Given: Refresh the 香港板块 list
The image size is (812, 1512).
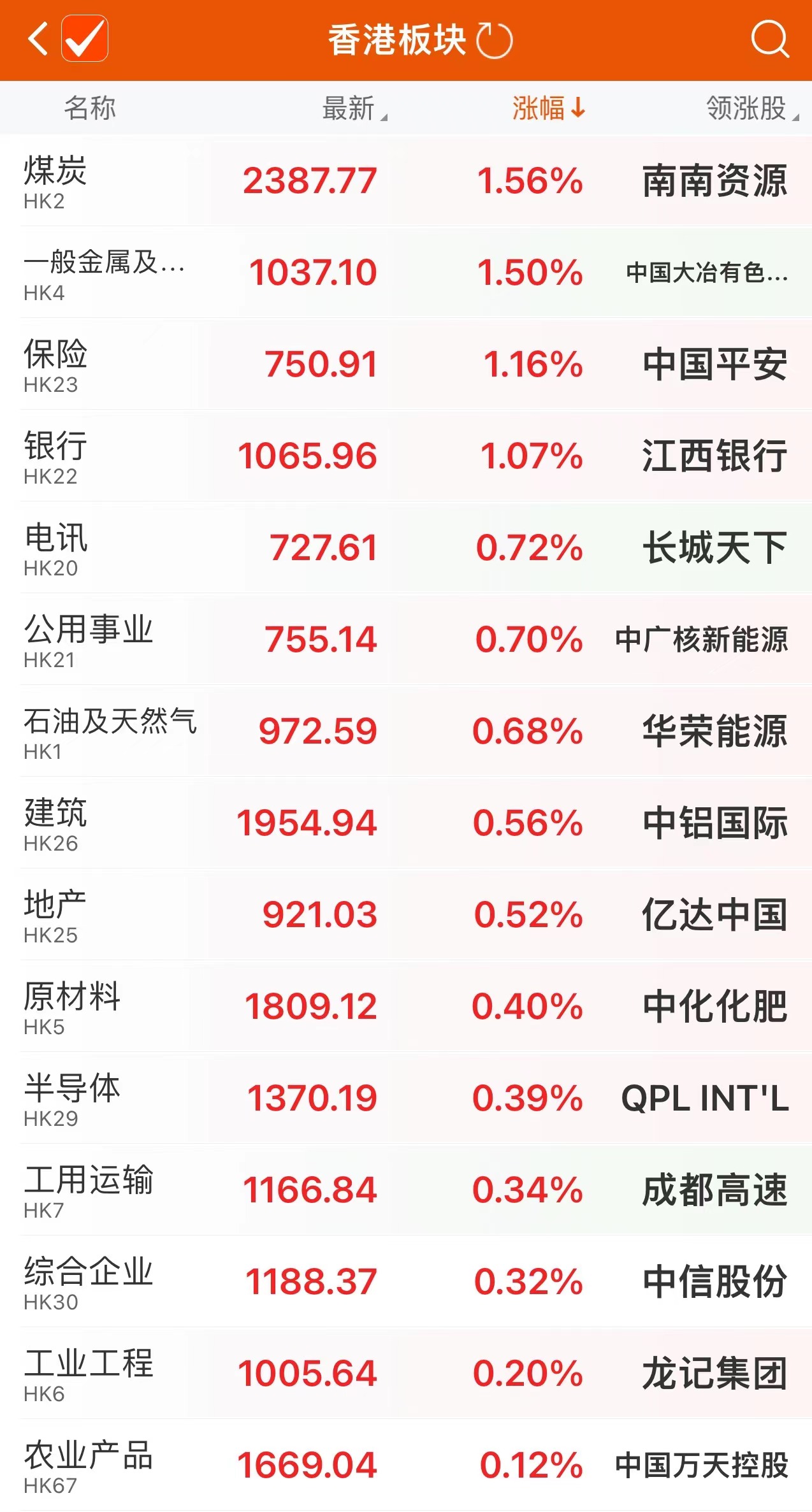Looking at the screenshot, I should pos(495,40).
